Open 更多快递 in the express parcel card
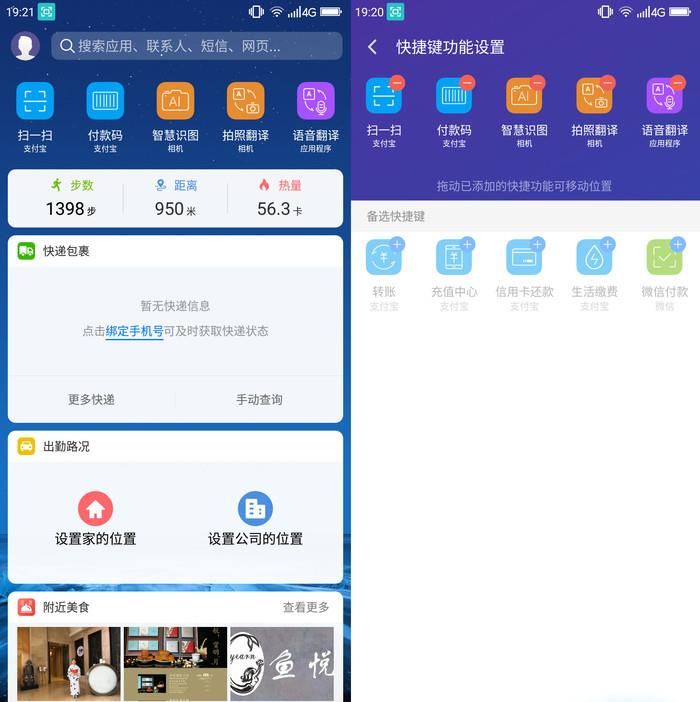 click(x=91, y=399)
